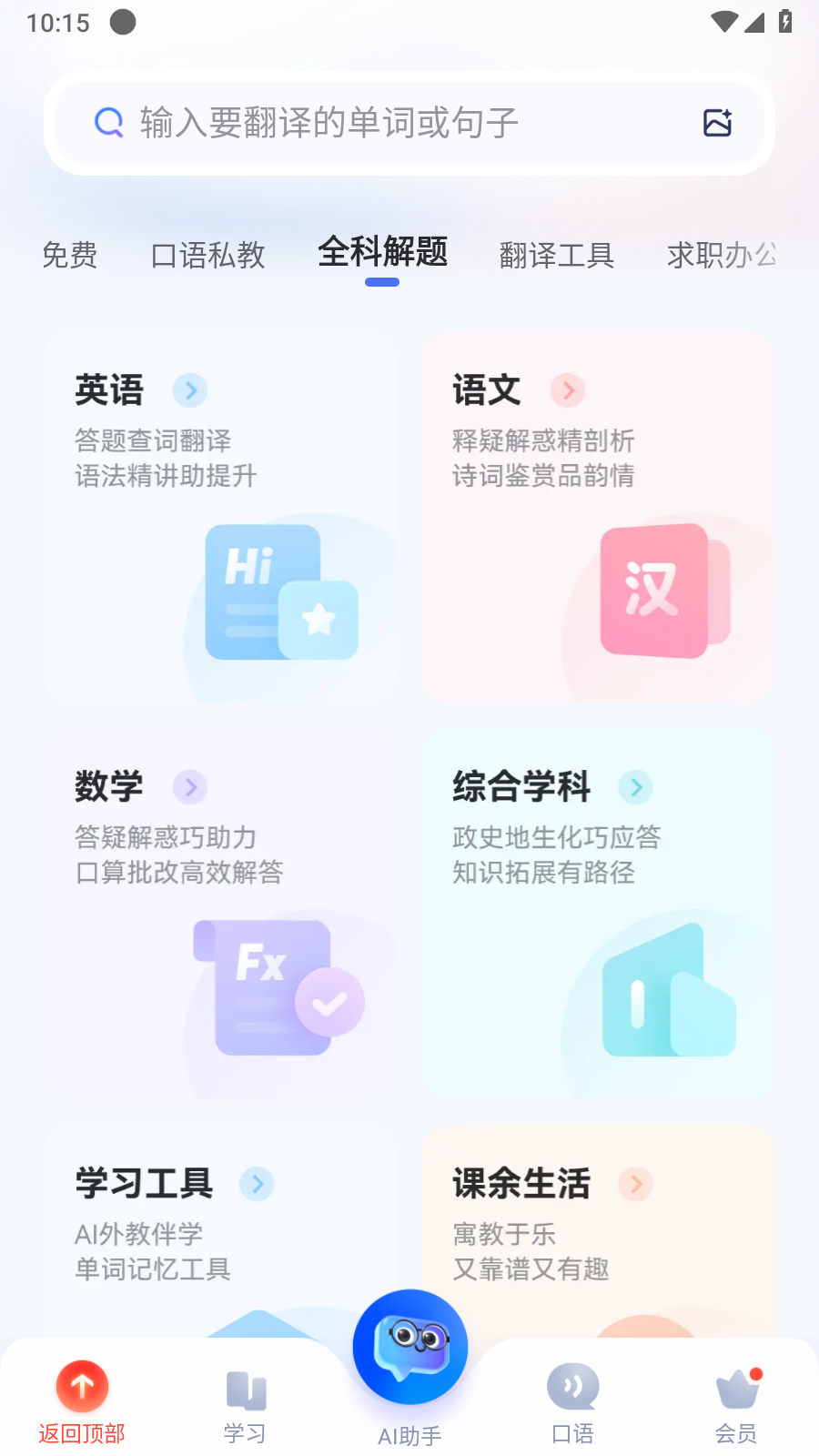Open the 语文 subject card
The height and width of the screenshot is (1456, 819).
598,517
